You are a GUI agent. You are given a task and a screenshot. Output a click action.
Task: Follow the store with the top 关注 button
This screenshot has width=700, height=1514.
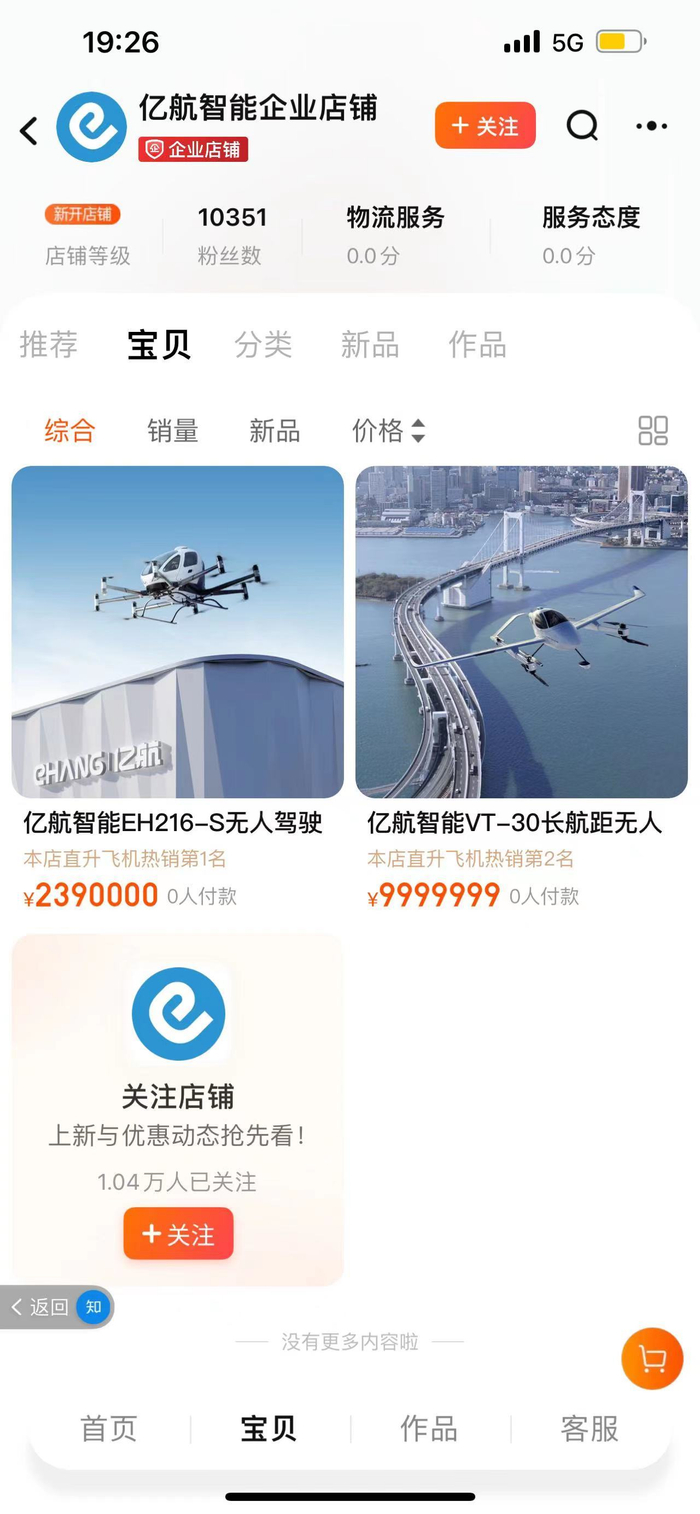485,126
